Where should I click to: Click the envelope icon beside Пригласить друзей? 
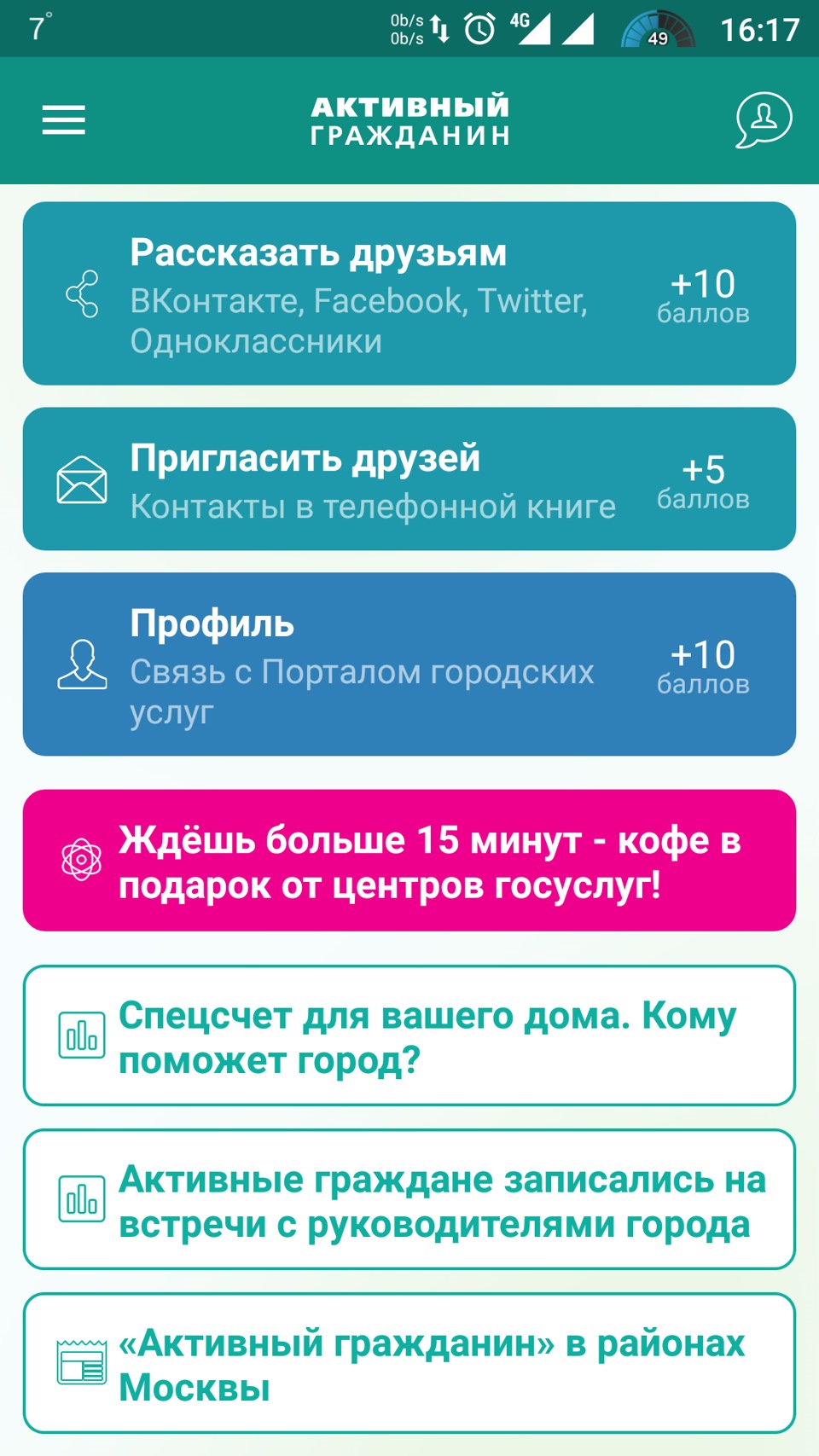click(84, 479)
